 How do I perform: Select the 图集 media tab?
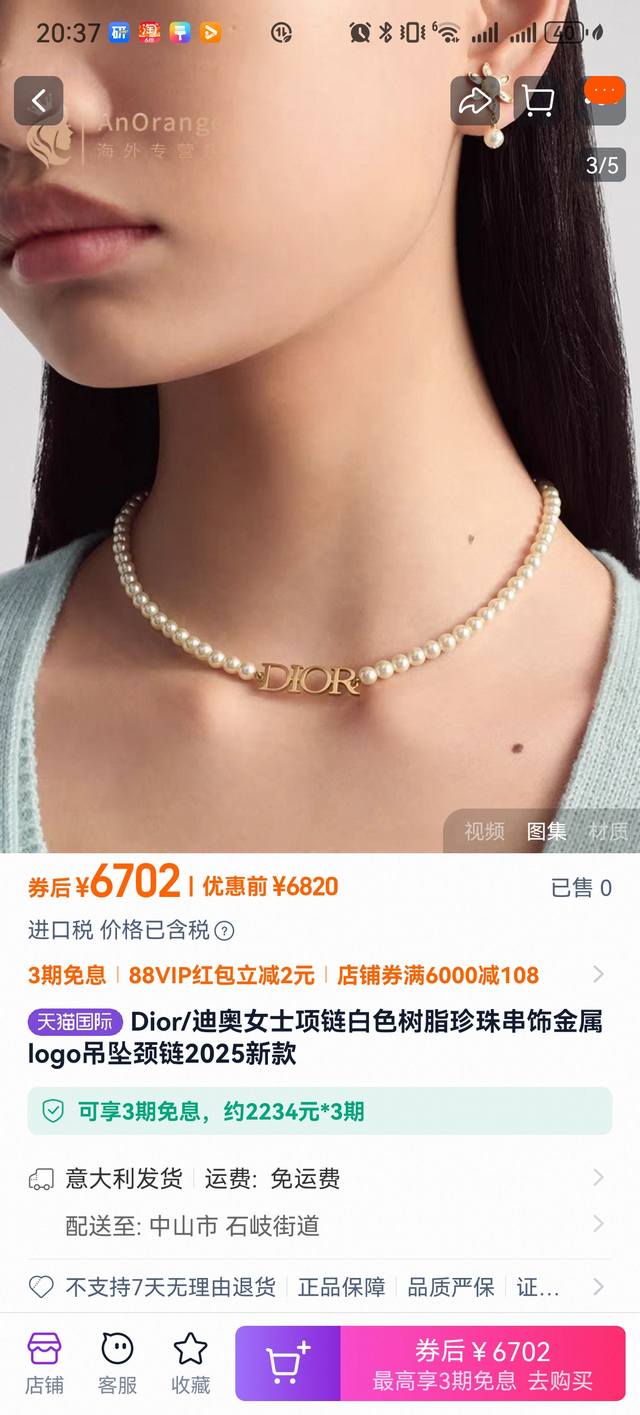tap(547, 831)
